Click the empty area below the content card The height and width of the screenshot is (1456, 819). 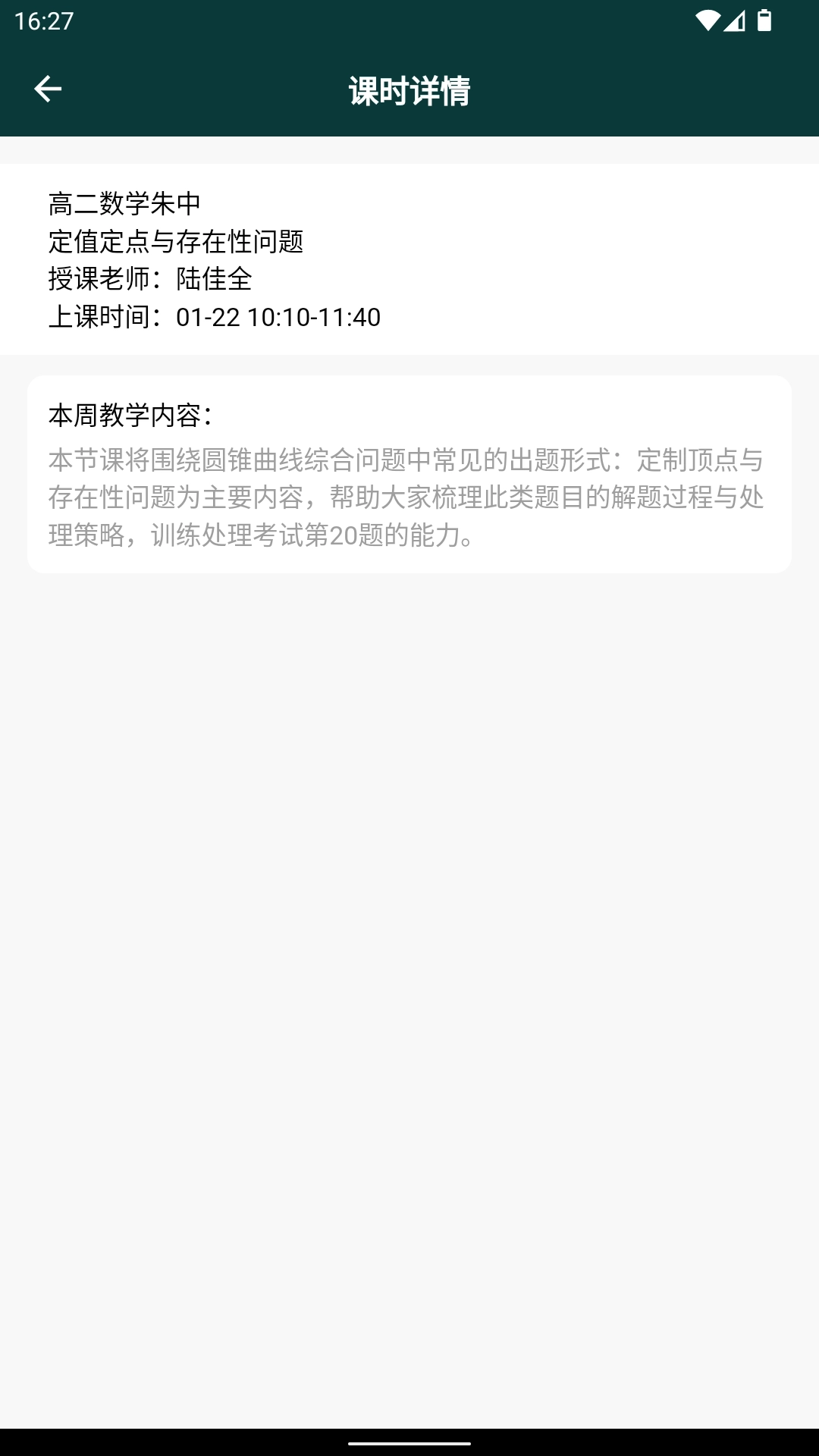tap(409, 910)
